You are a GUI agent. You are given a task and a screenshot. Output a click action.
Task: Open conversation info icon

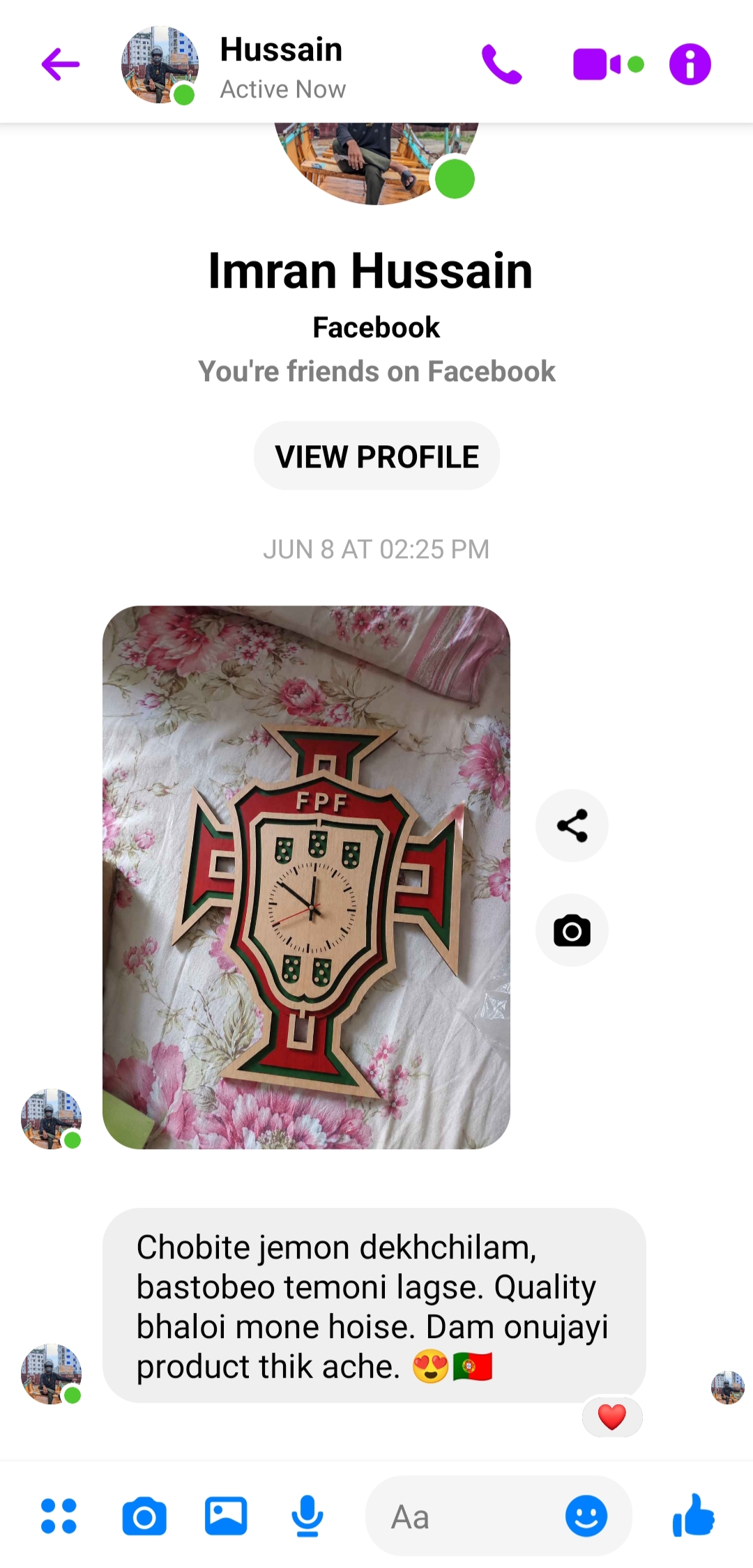690,64
